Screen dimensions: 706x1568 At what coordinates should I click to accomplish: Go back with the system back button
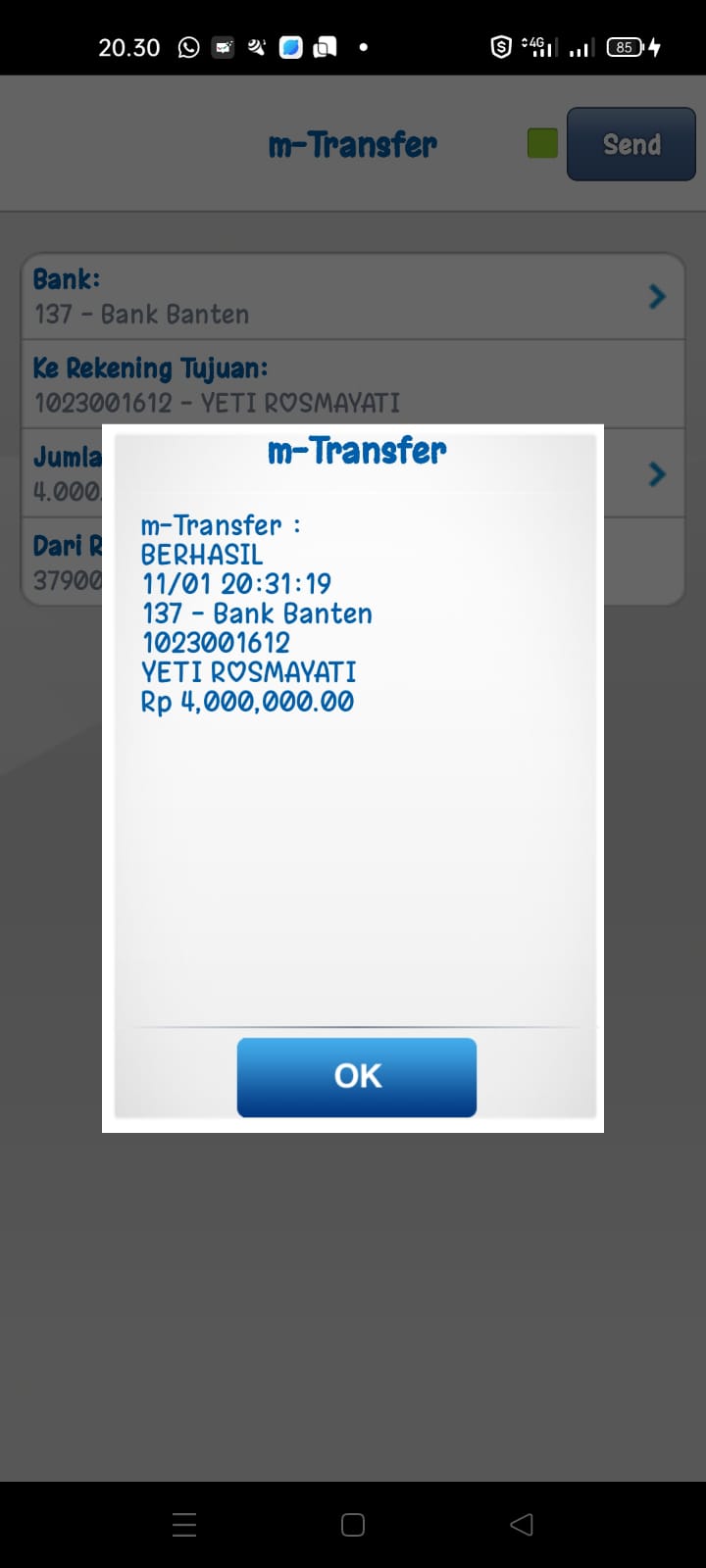[x=522, y=1524]
